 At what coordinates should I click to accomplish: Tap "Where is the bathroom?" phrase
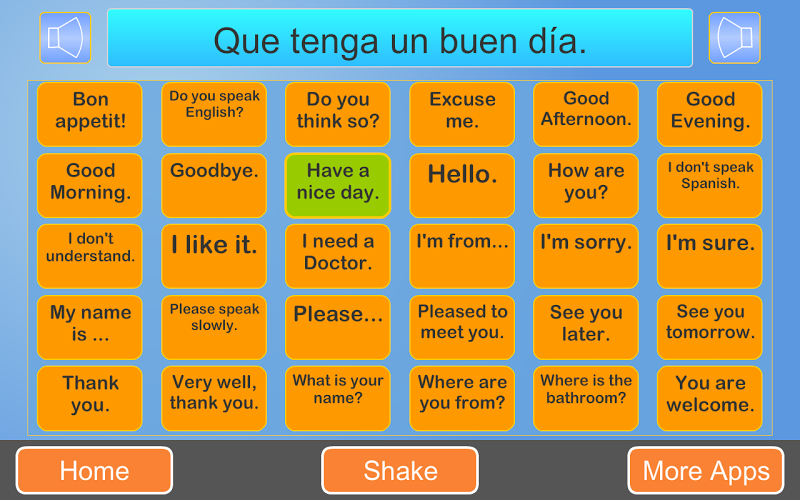tap(586, 398)
